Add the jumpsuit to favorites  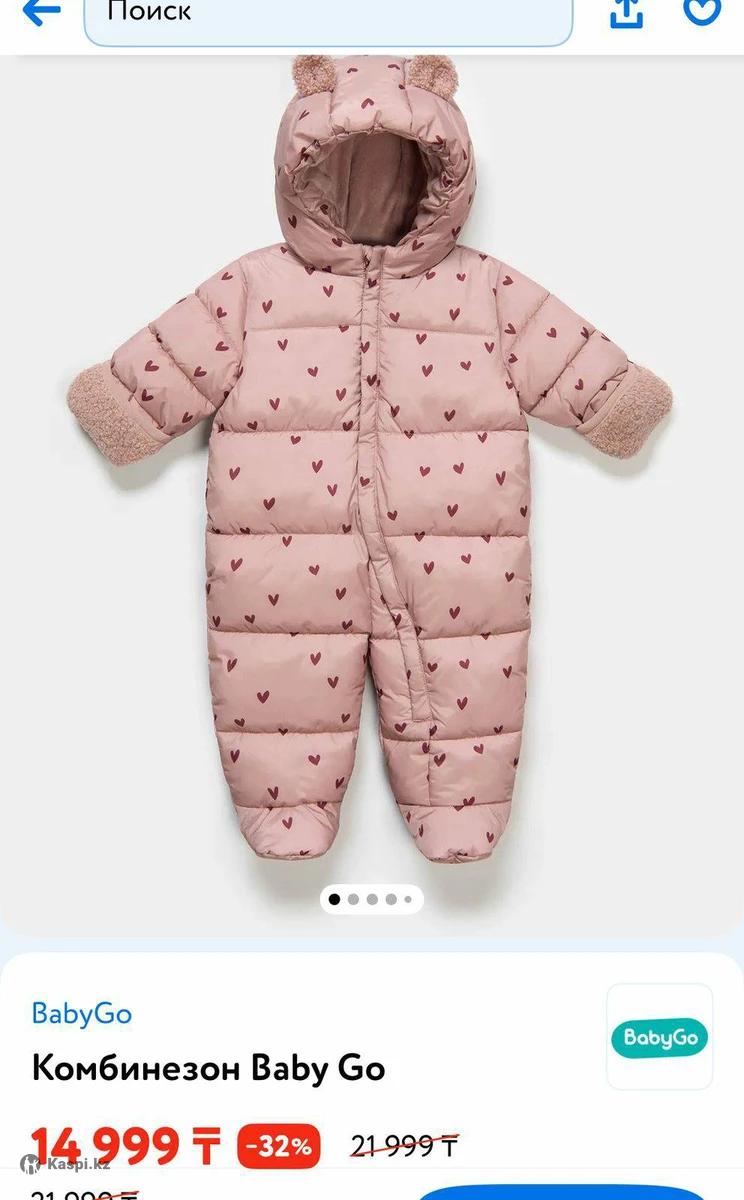[702, 12]
